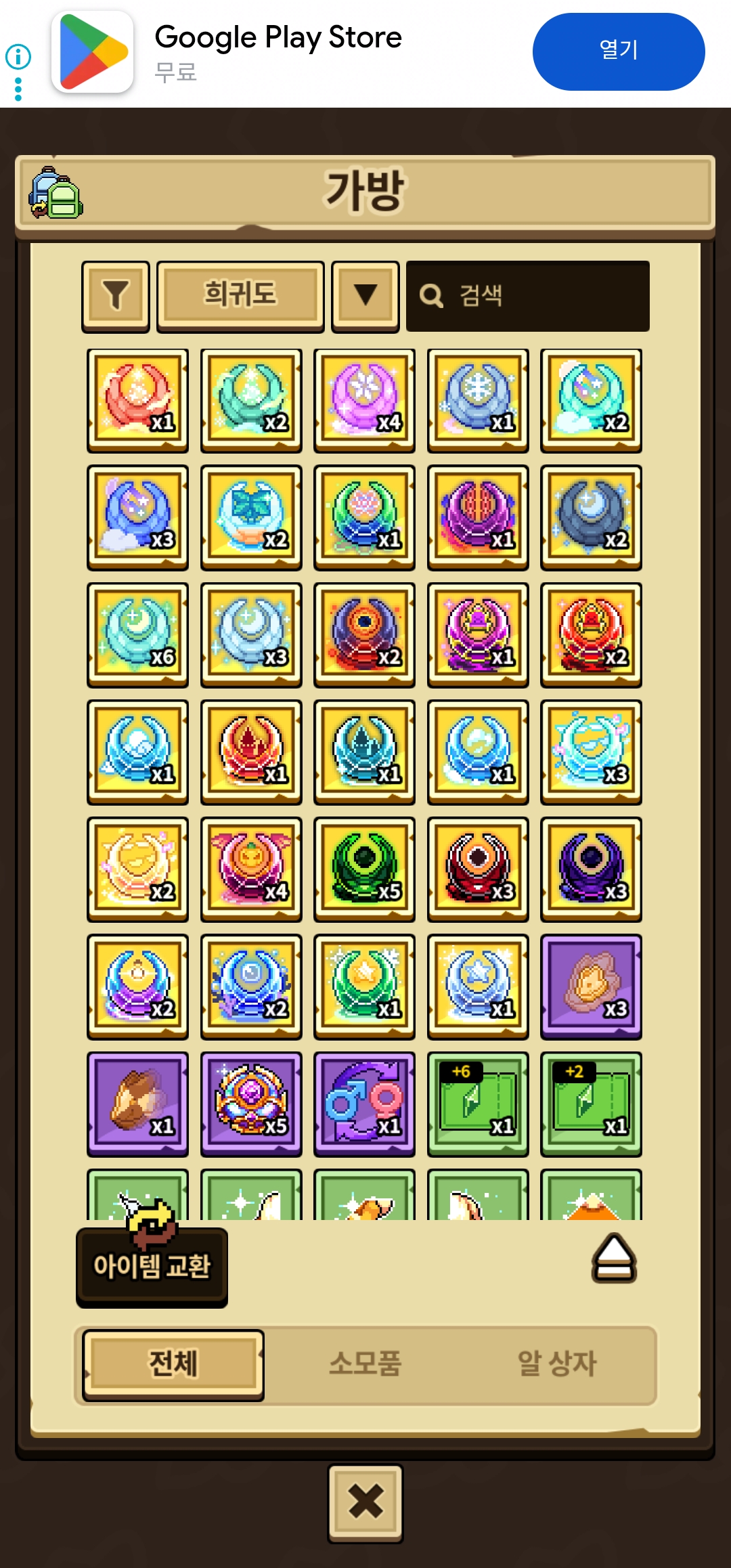Viewport: 731px width, 1568px height.
Task: Tap the eject-shaped scroll-to-top icon
Action: [614, 1259]
